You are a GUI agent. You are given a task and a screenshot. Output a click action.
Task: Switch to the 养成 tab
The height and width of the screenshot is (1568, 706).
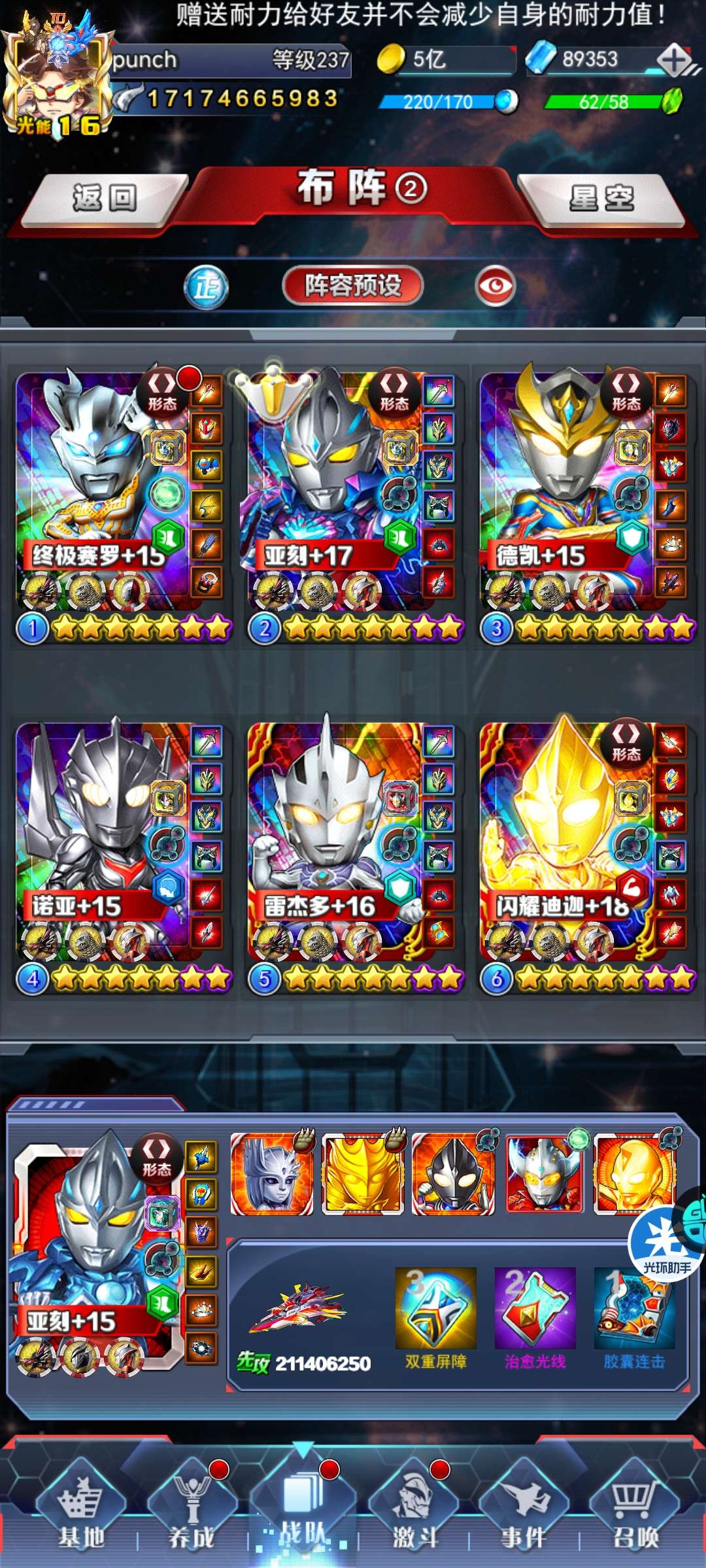192,1511
